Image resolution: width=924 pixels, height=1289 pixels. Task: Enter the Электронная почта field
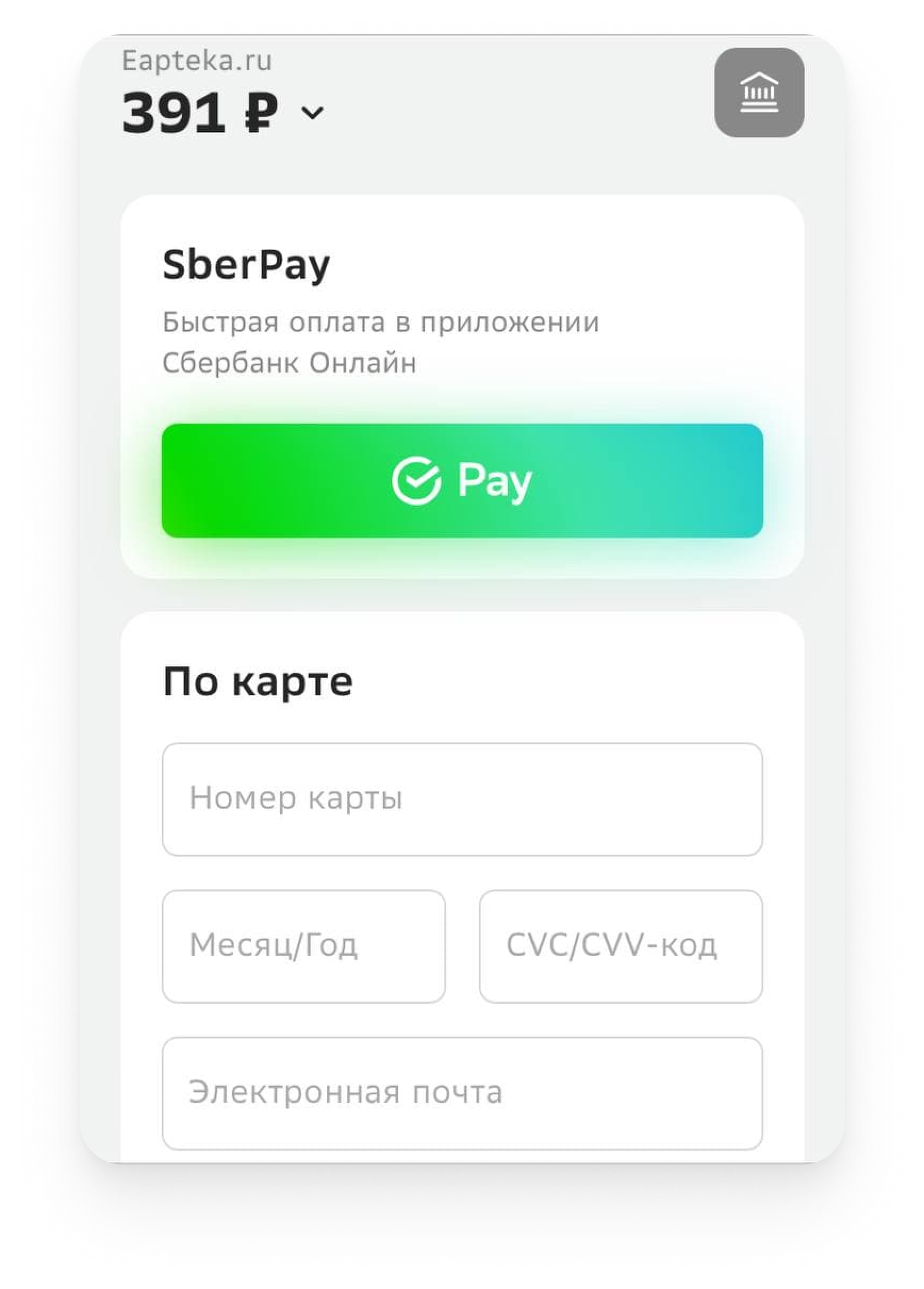point(462,1093)
